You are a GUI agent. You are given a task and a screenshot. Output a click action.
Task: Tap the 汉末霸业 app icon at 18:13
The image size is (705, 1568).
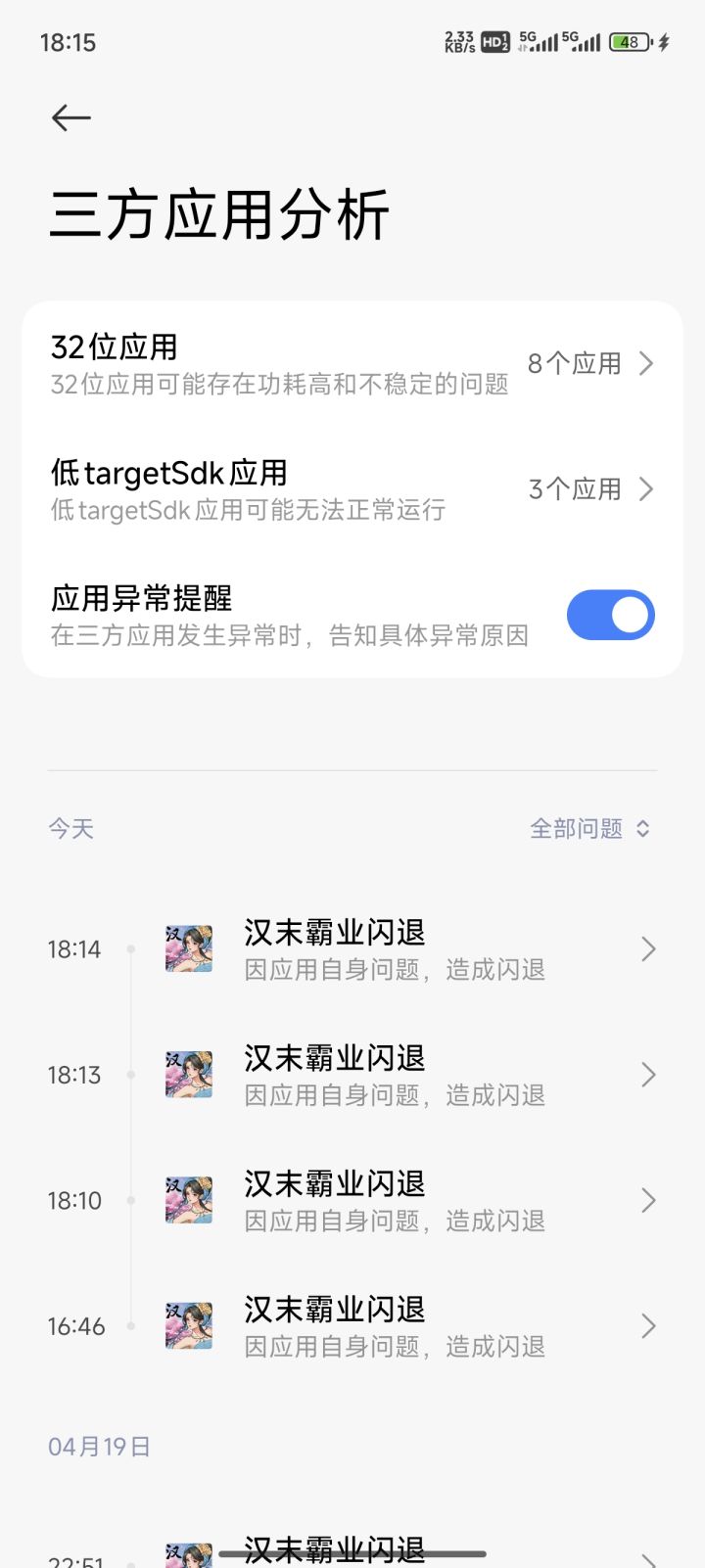[x=188, y=1073]
